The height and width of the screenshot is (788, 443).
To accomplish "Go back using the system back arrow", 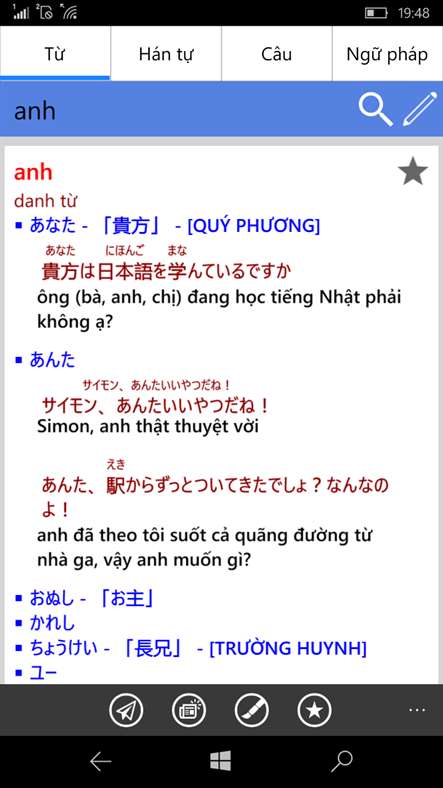I will [100, 762].
